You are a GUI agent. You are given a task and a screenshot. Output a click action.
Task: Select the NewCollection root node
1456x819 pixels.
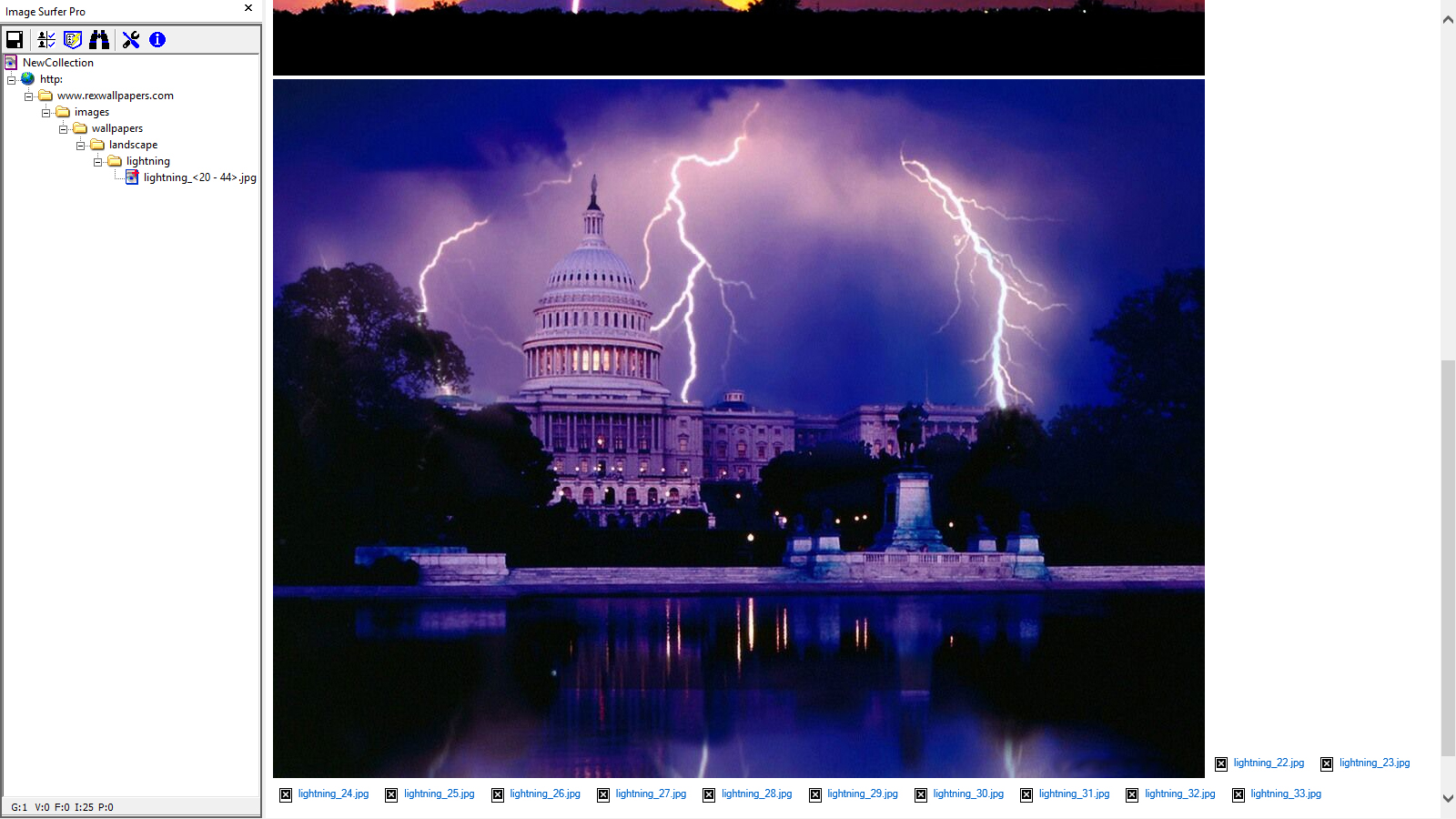57,63
